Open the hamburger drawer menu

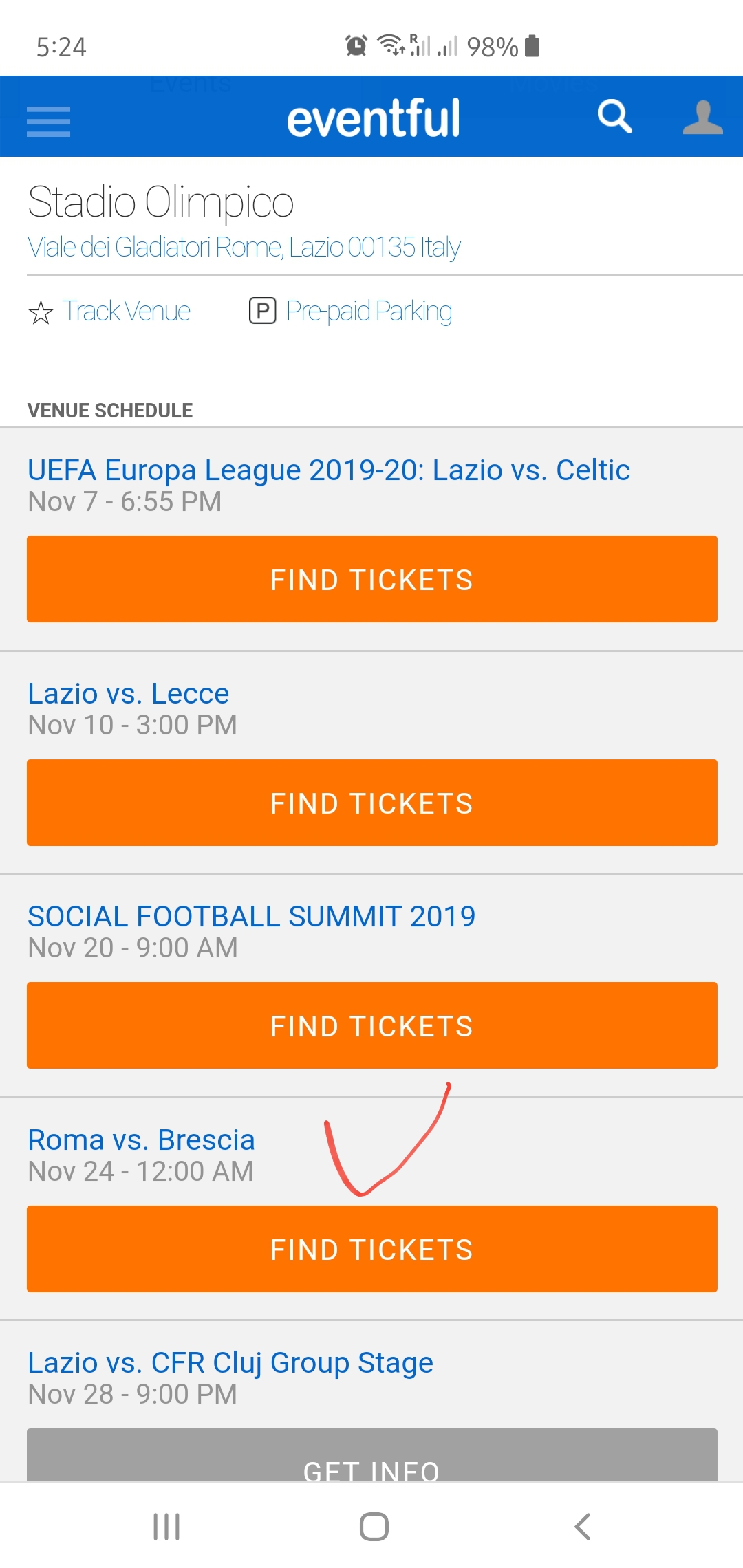click(x=48, y=122)
